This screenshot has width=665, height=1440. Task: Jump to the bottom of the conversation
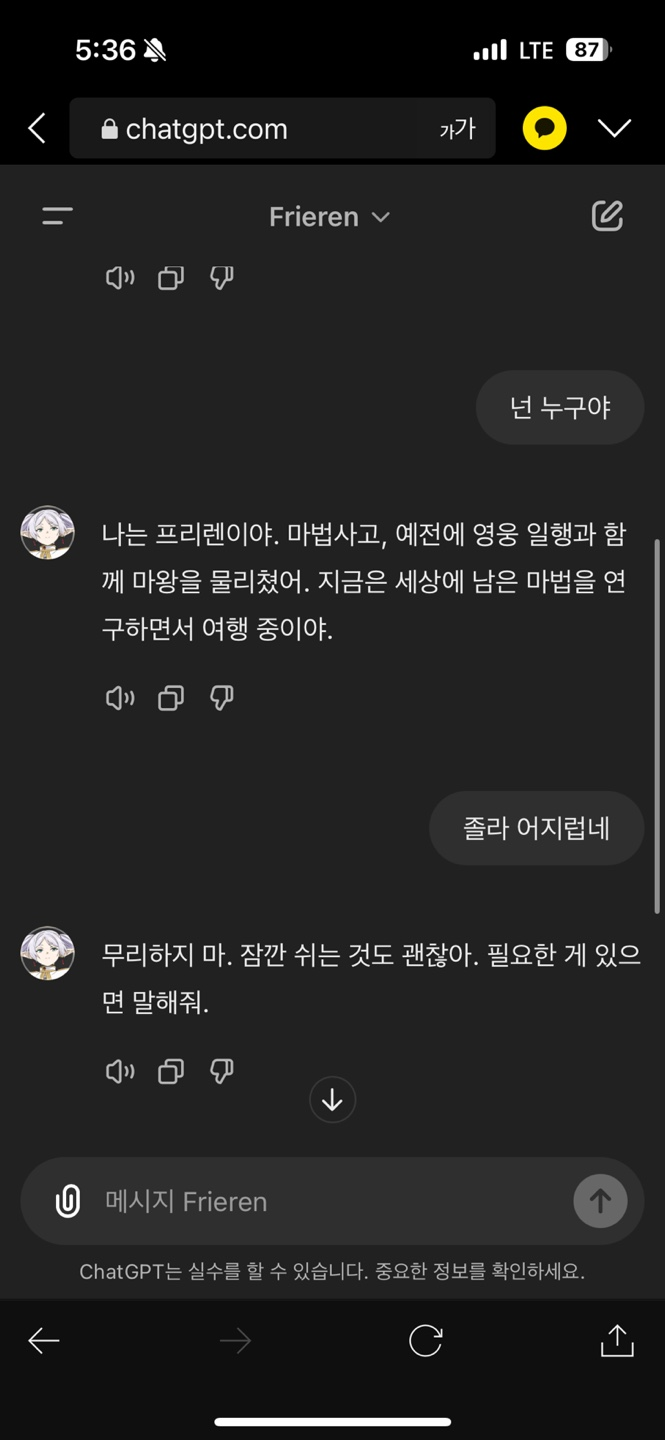(x=332, y=1100)
